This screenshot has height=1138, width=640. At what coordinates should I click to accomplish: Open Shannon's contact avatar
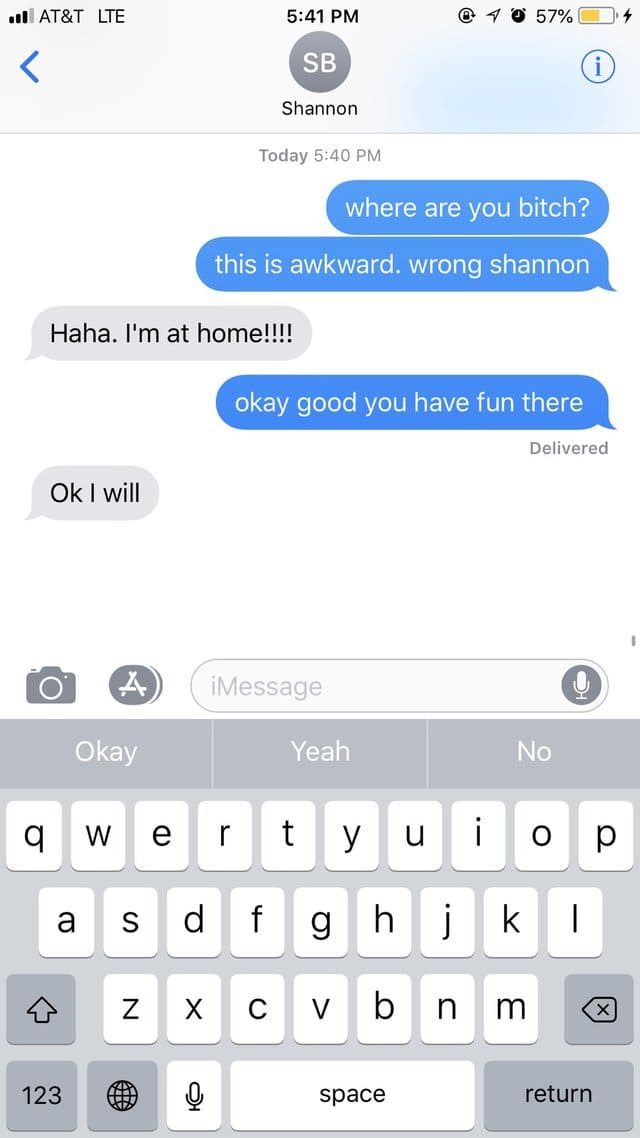[319, 63]
